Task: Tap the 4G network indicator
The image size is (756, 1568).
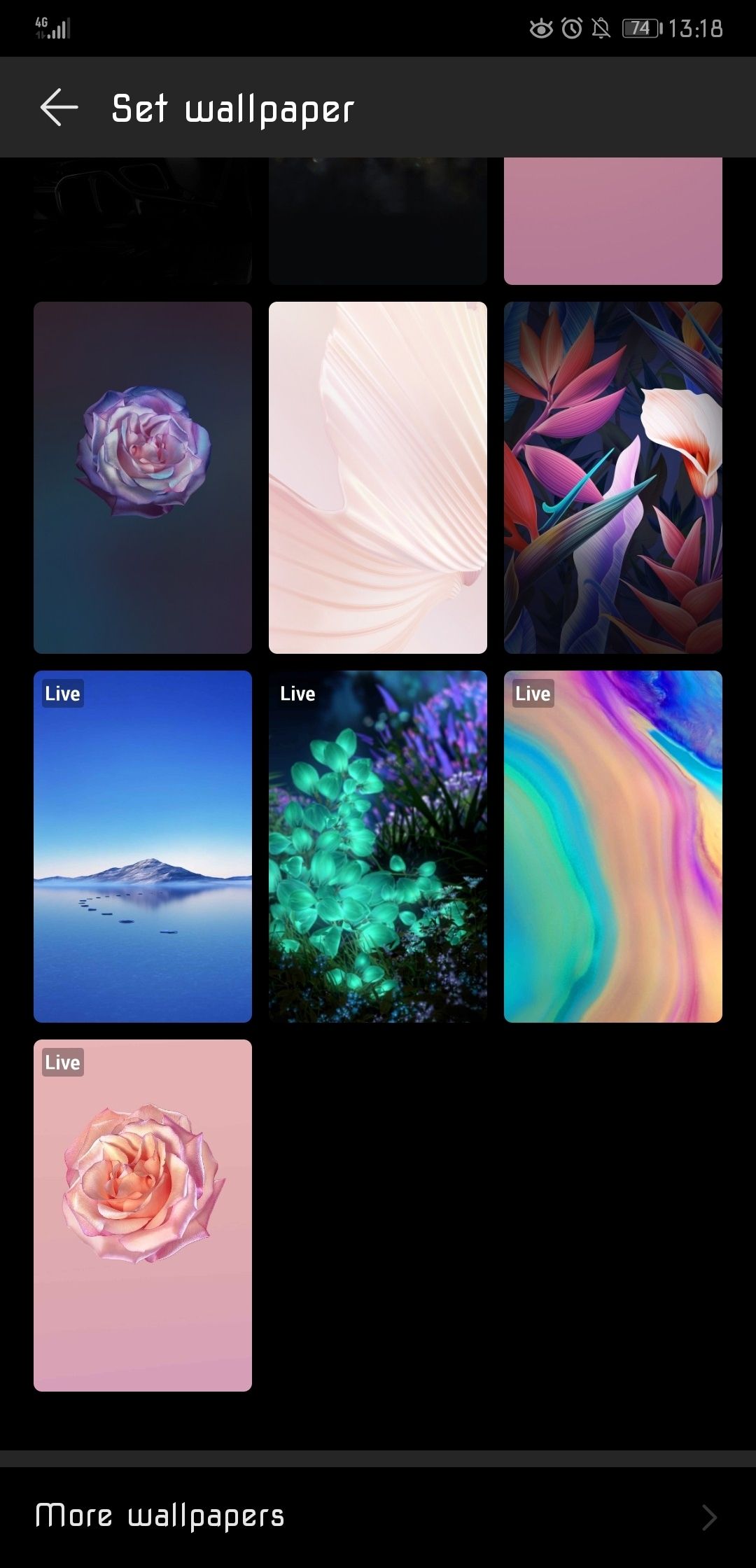Action: (x=42, y=21)
